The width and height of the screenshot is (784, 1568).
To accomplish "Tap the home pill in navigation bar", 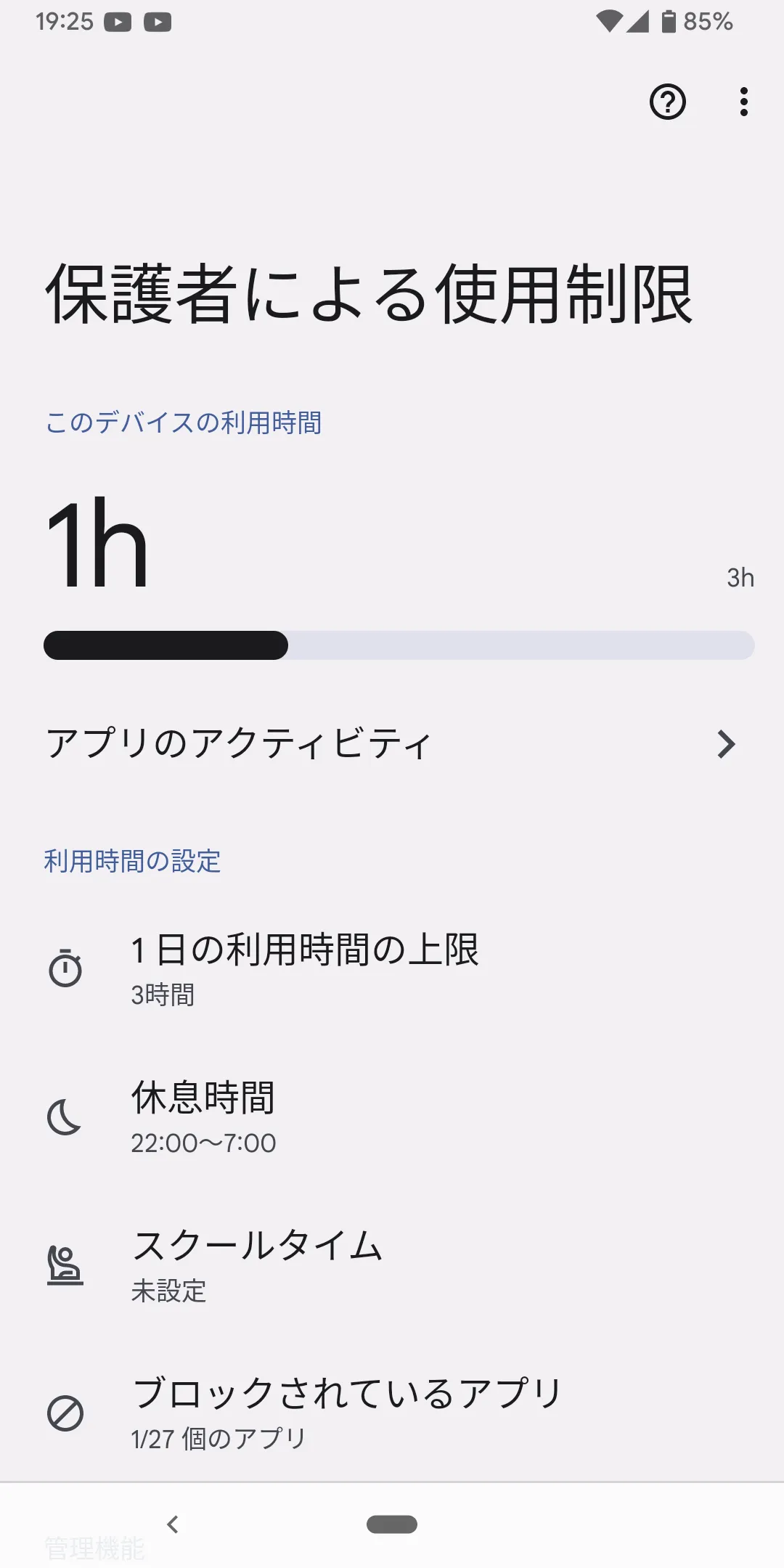I will pyautogui.click(x=392, y=1524).
